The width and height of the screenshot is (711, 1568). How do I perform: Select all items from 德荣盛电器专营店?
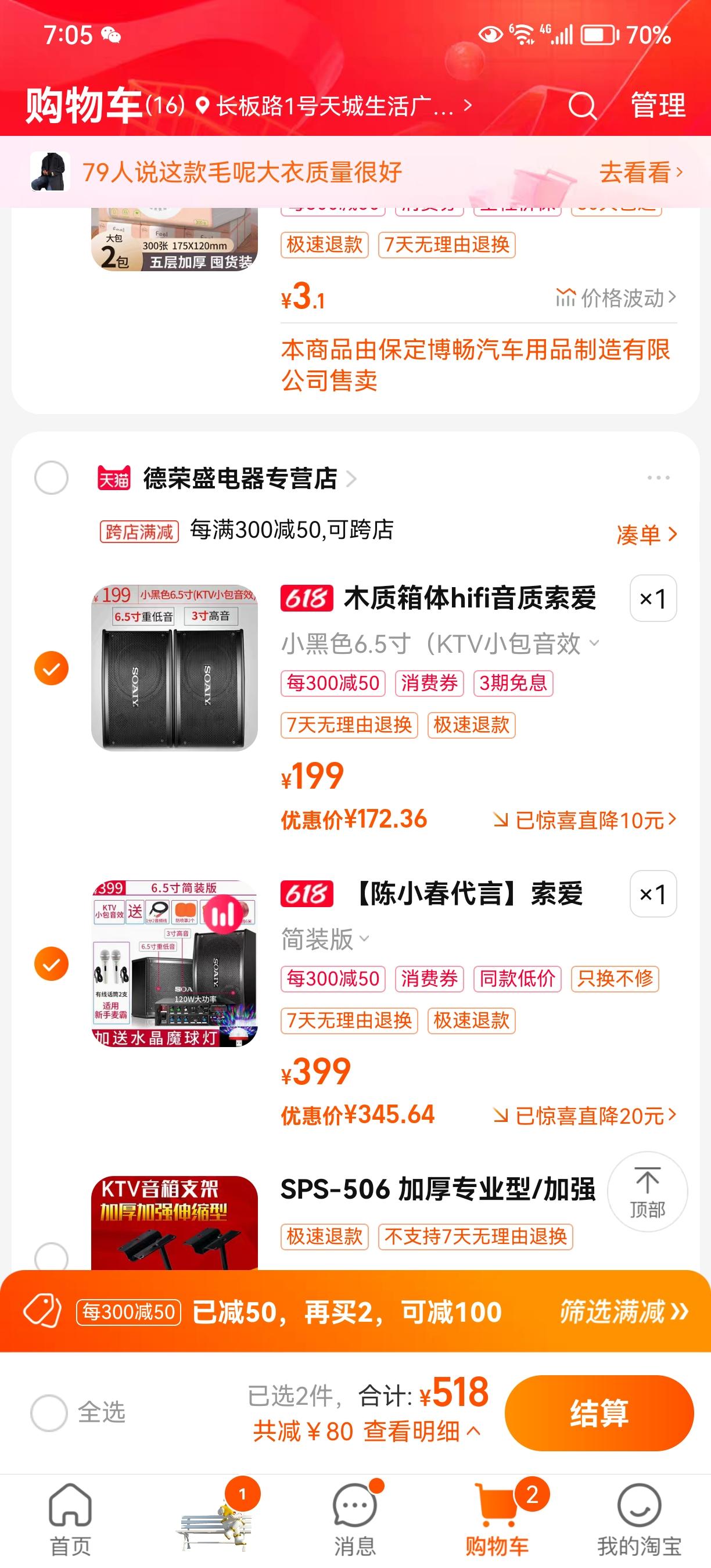(x=51, y=478)
